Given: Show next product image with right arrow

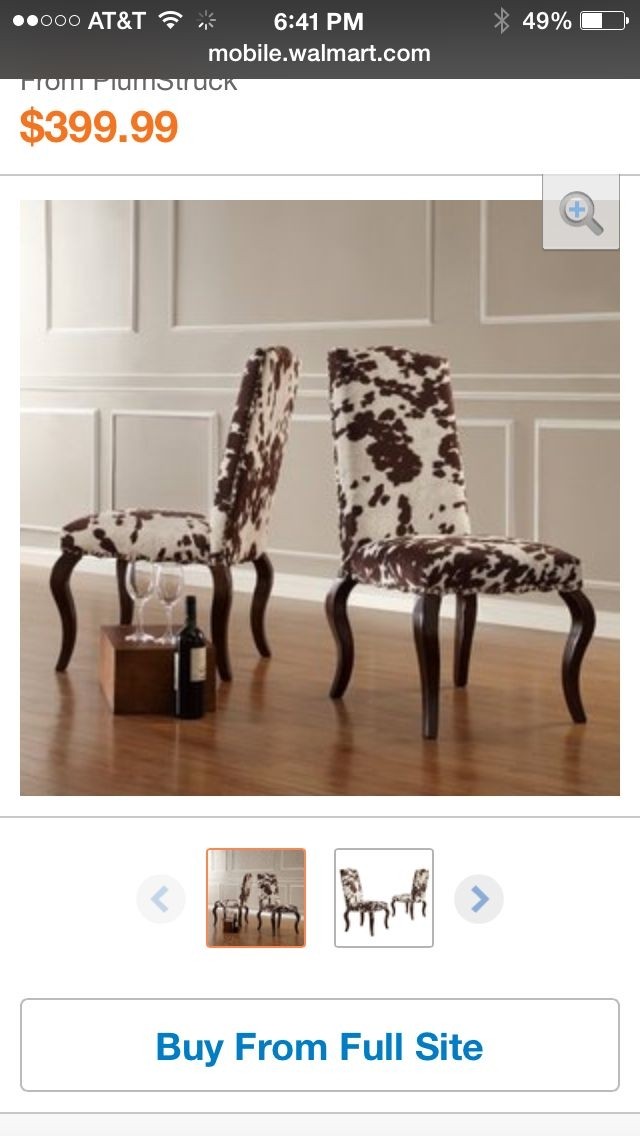Looking at the screenshot, I should coord(478,898).
